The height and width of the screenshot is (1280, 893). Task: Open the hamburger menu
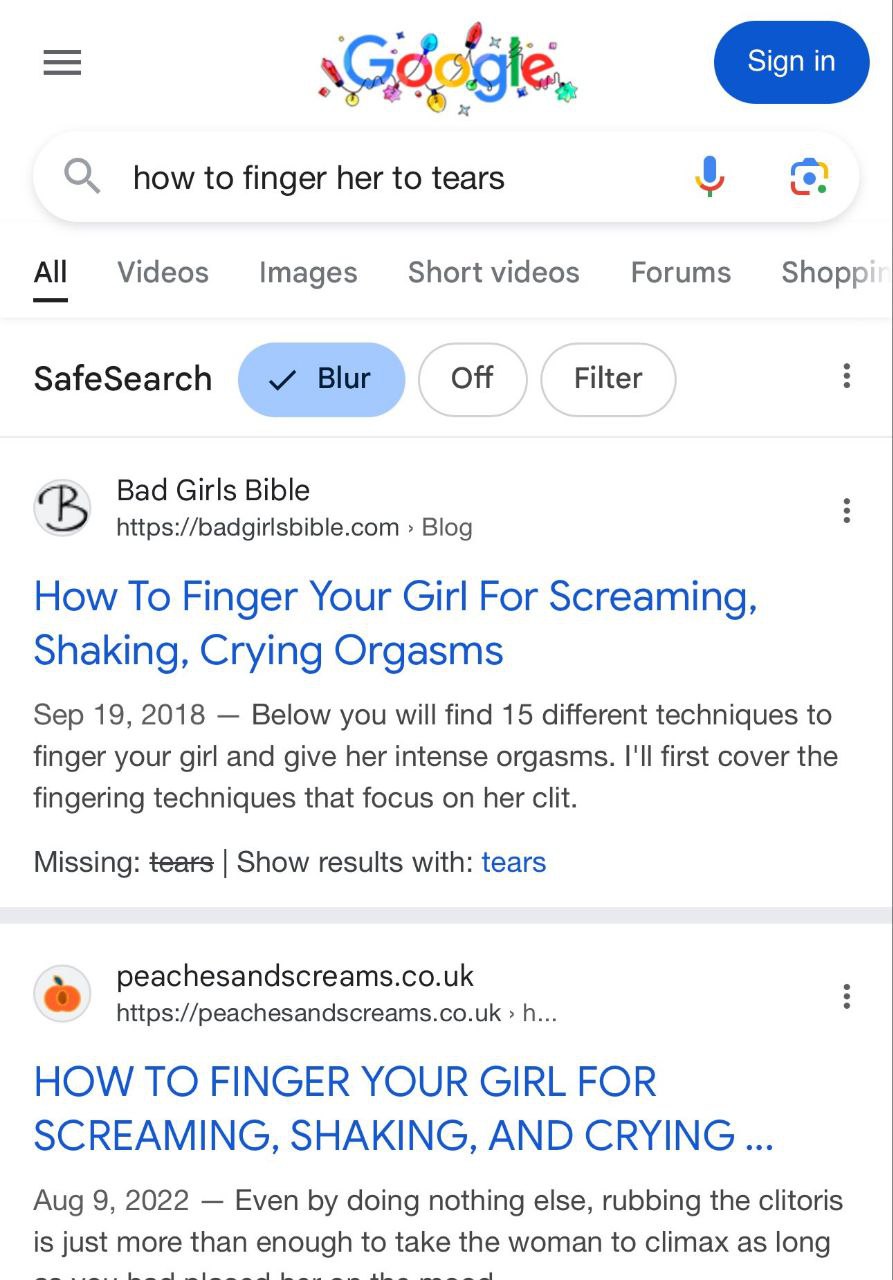[x=62, y=63]
